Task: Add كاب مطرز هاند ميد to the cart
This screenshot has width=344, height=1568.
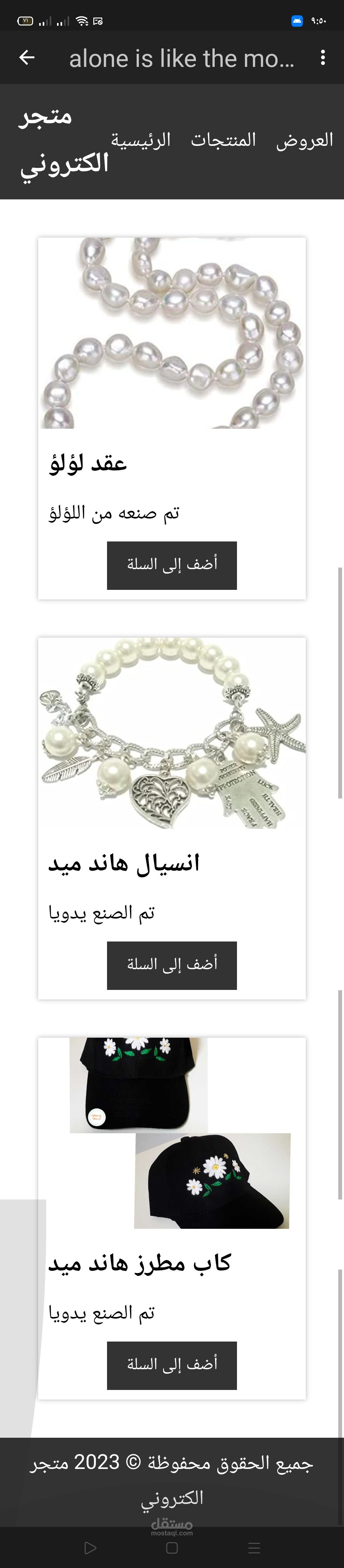Action: (x=172, y=1365)
